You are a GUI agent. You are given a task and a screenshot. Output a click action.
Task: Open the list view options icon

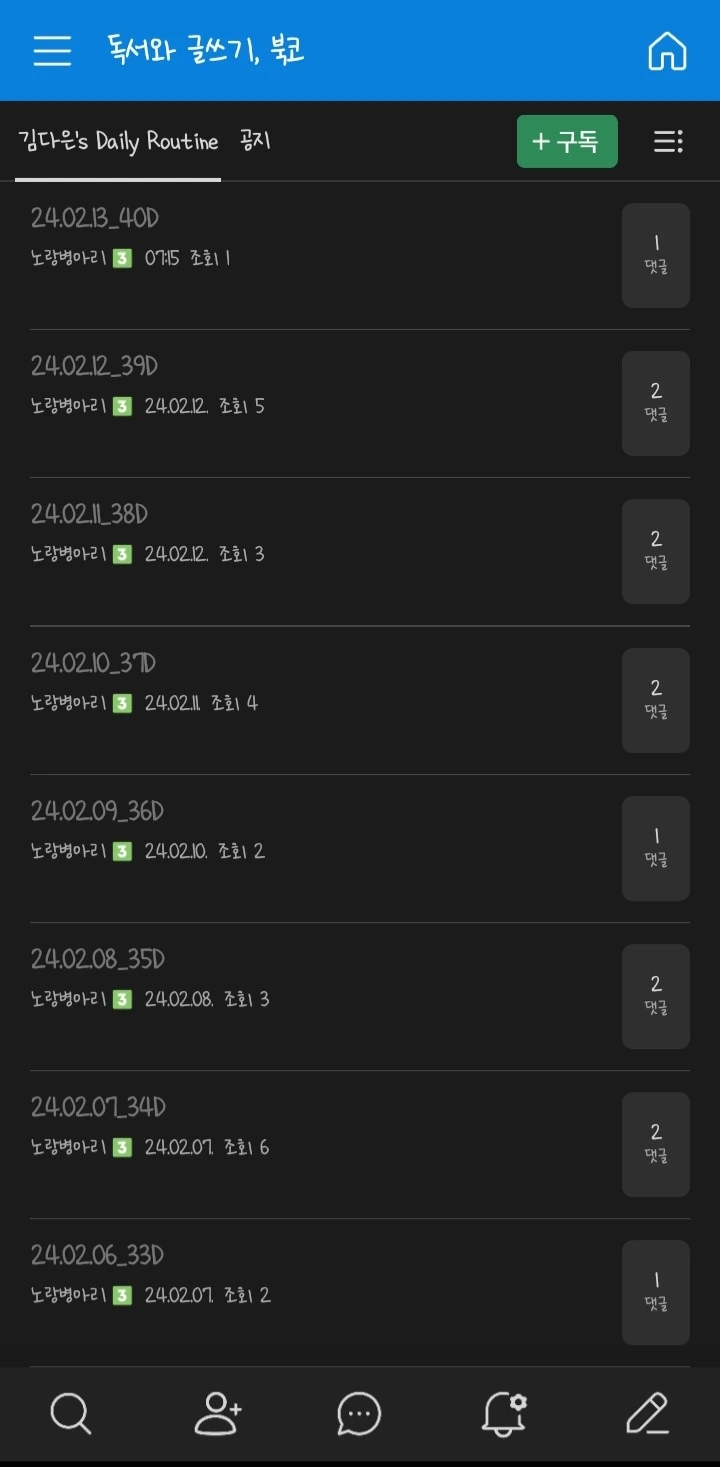(x=668, y=142)
